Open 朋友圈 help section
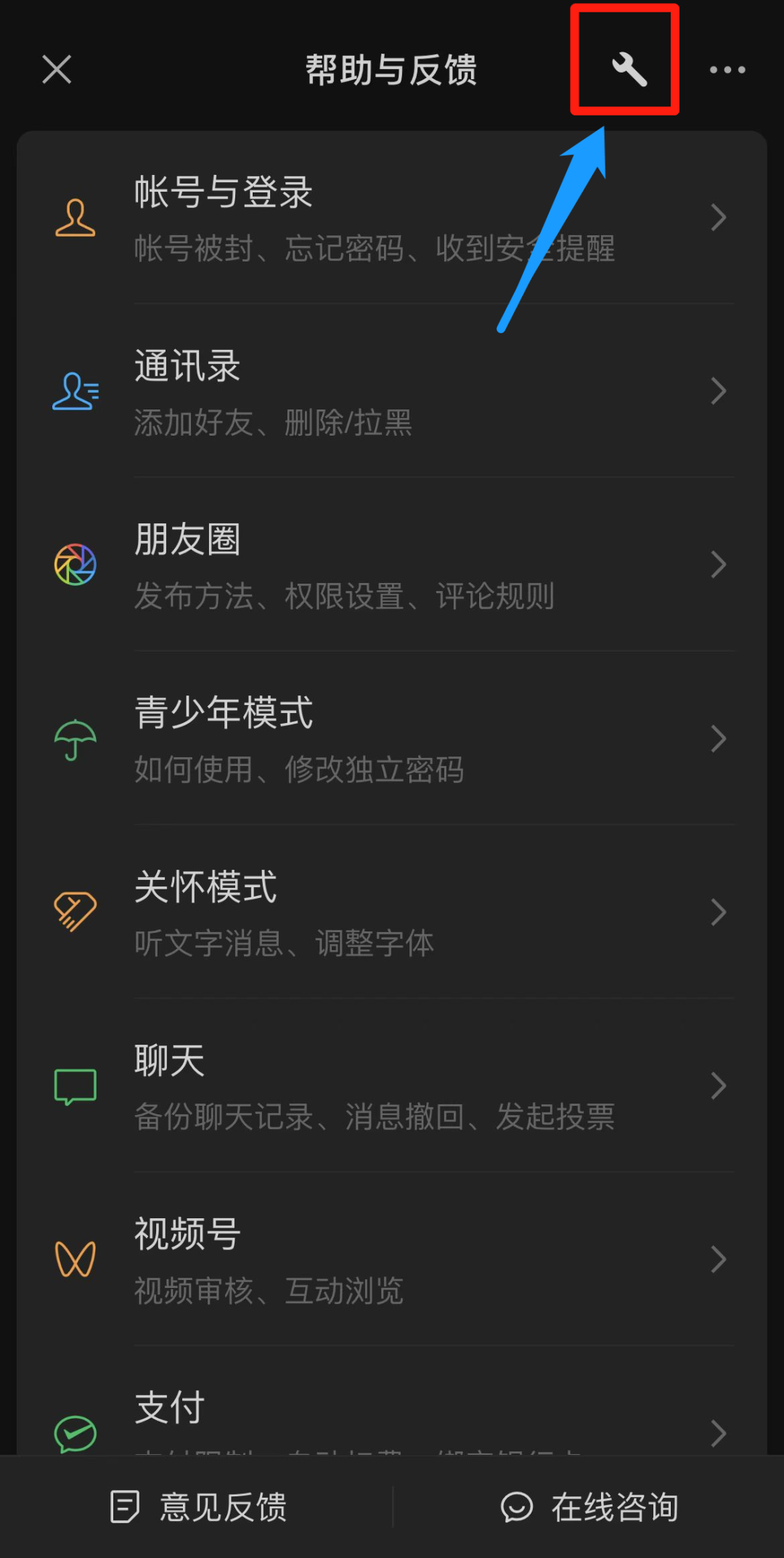This screenshot has width=784, height=1558. tap(392, 565)
